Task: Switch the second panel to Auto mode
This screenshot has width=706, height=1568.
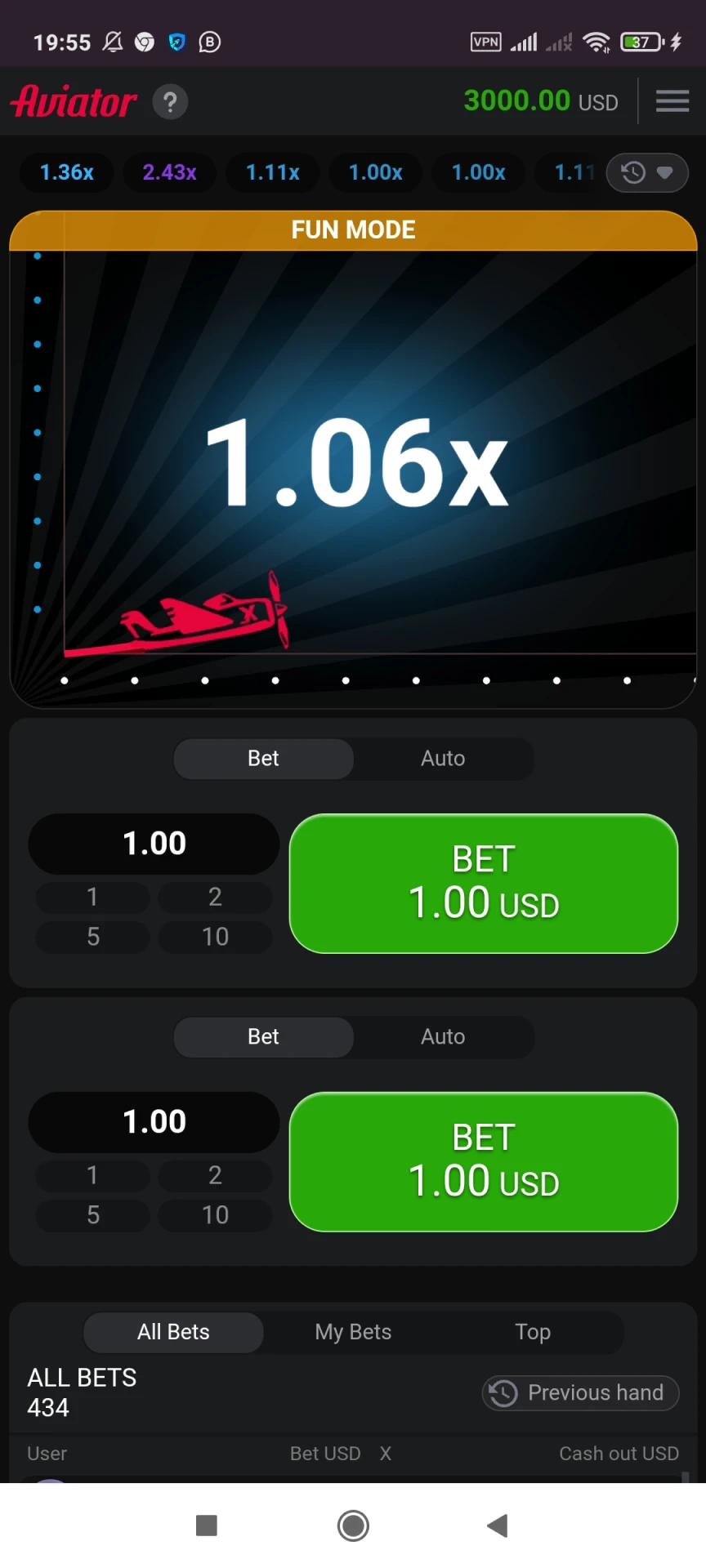Action: [x=443, y=1036]
